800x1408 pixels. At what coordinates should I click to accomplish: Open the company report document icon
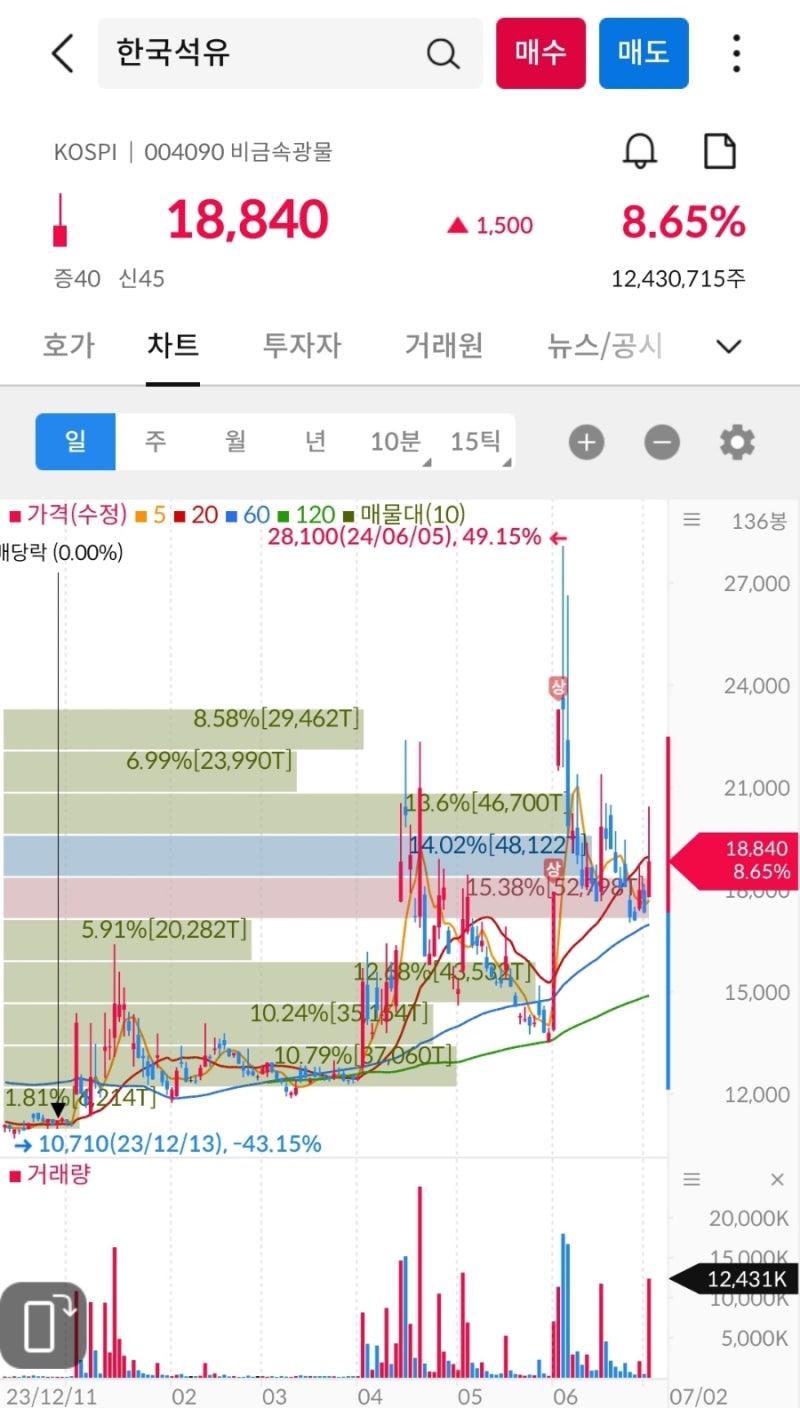tap(720, 151)
